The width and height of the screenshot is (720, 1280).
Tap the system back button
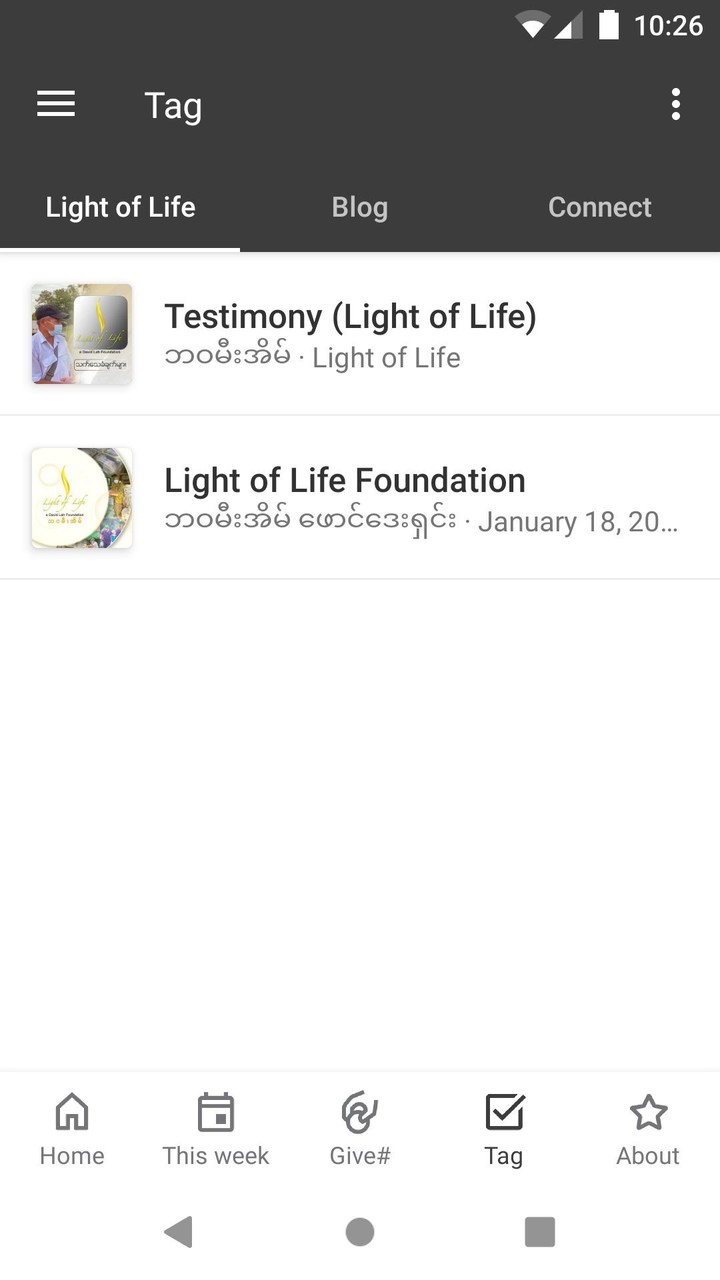pyautogui.click(x=179, y=1232)
